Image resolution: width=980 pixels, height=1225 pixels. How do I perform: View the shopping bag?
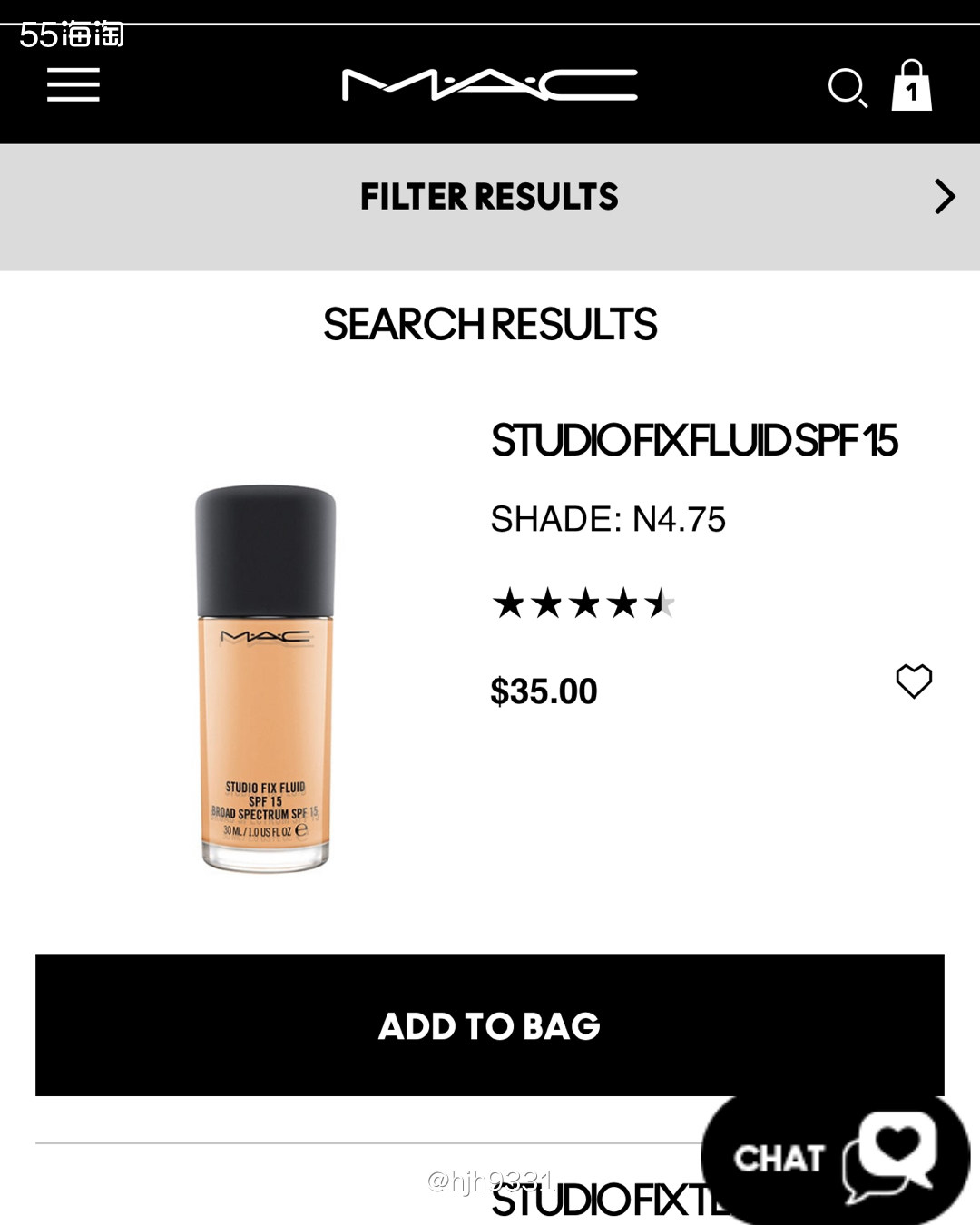tap(911, 86)
